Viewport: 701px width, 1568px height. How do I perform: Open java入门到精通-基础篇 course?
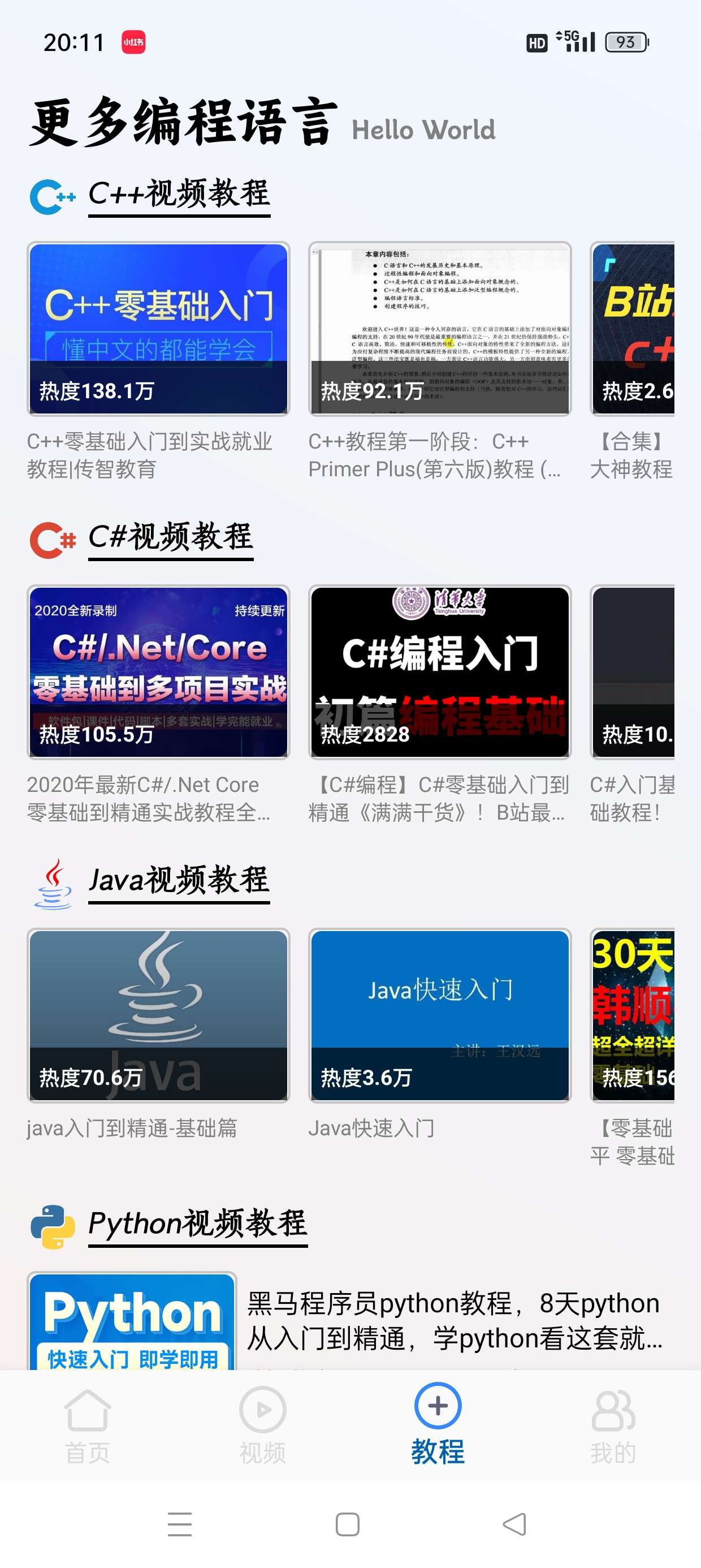[x=158, y=1015]
